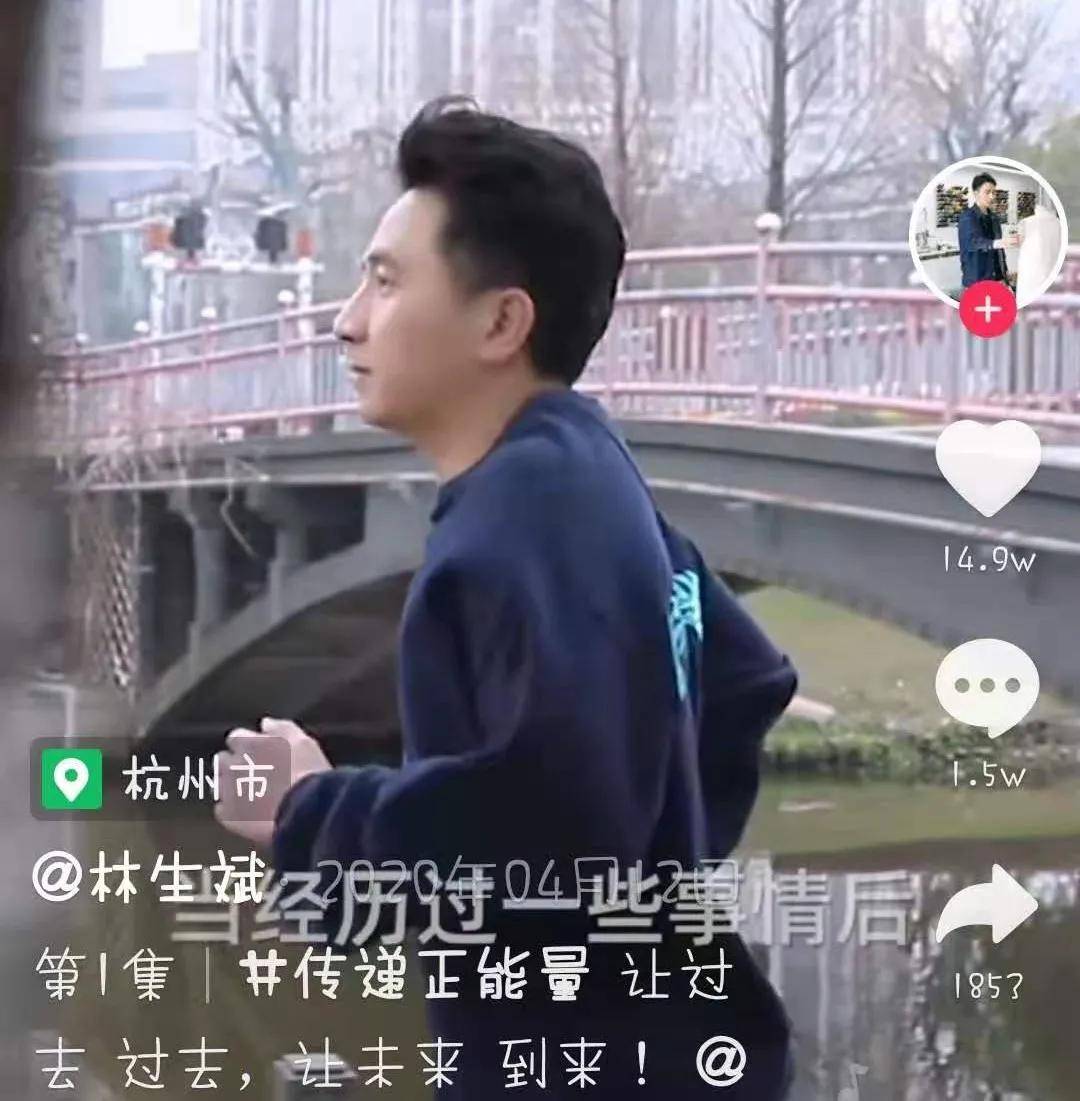
Task: Follow the creator with the red plus
Action: pyautogui.click(x=987, y=309)
